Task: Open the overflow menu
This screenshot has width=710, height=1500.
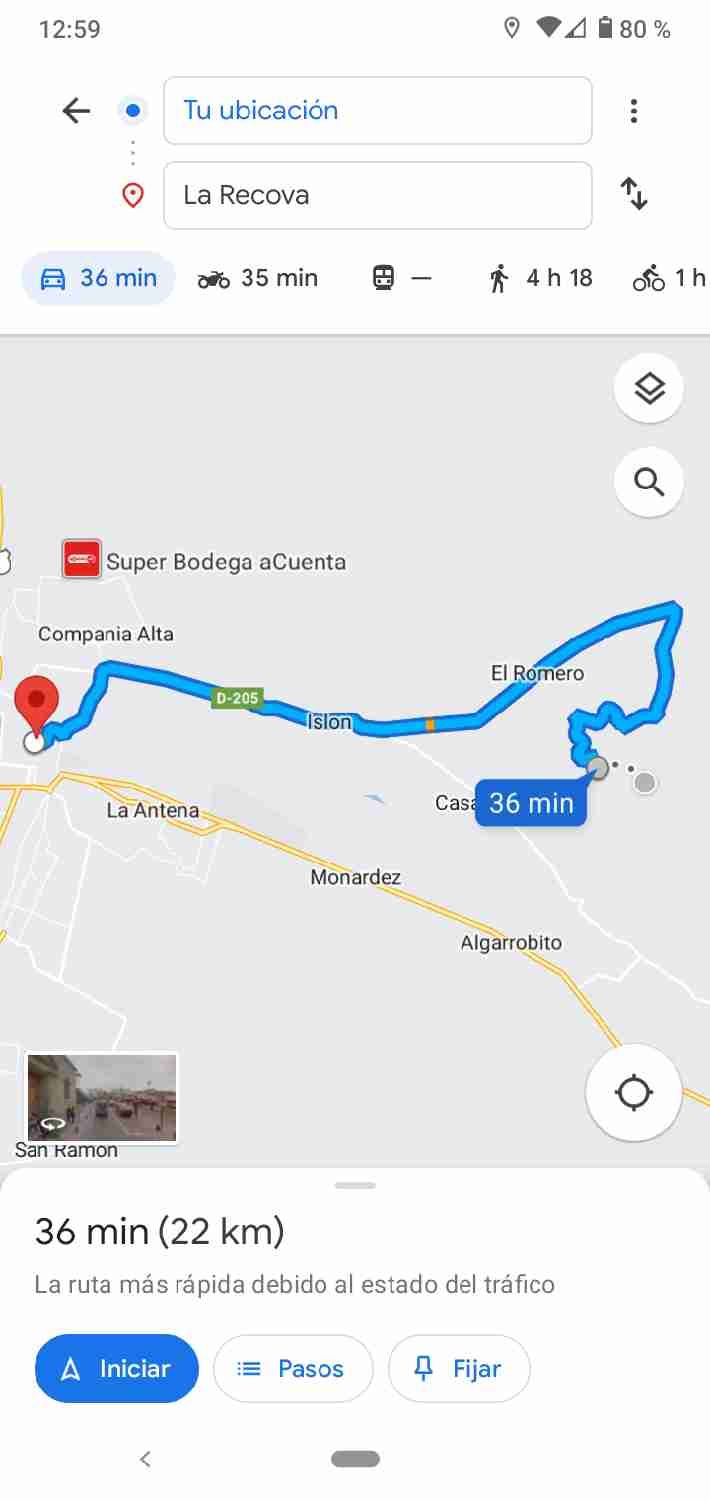Action: pos(634,111)
